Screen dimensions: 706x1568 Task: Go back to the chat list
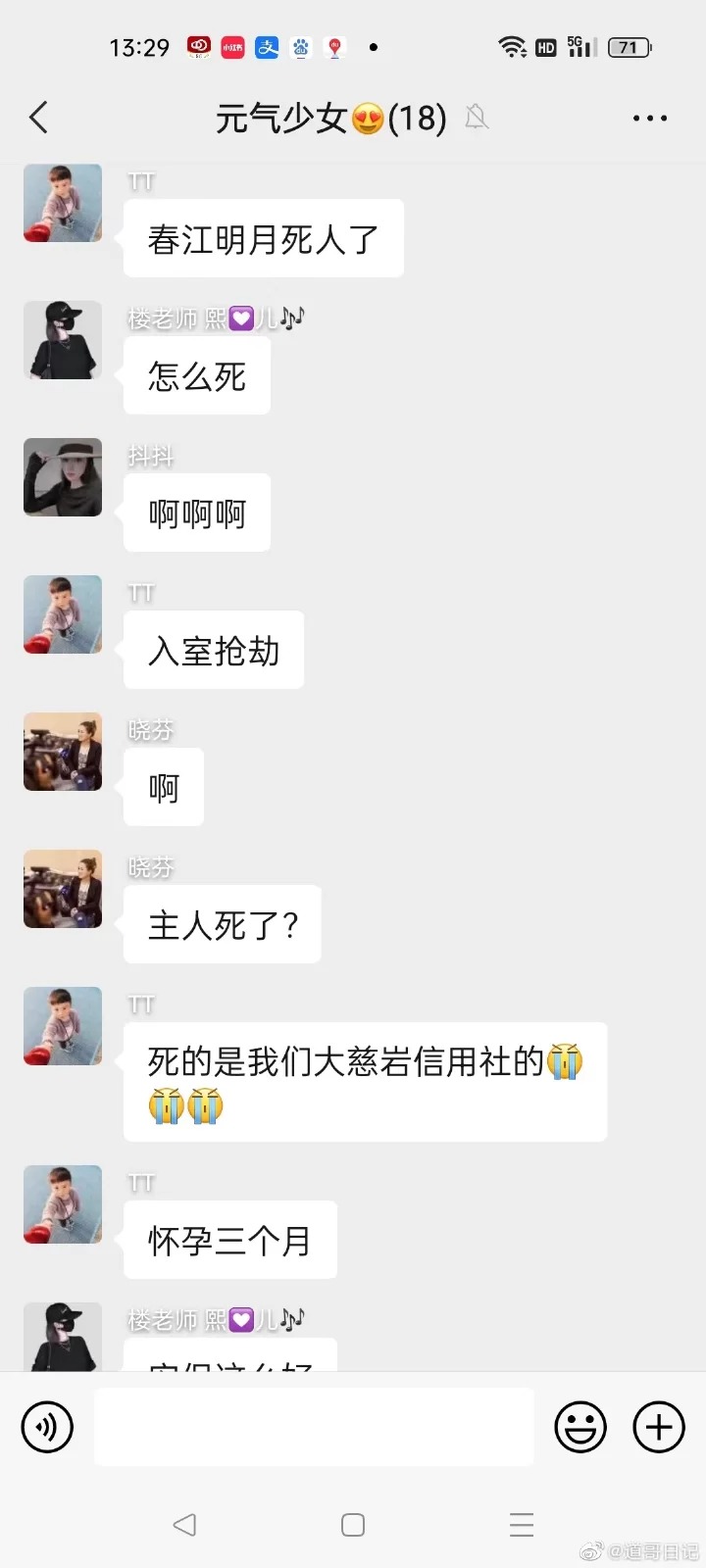[39, 119]
